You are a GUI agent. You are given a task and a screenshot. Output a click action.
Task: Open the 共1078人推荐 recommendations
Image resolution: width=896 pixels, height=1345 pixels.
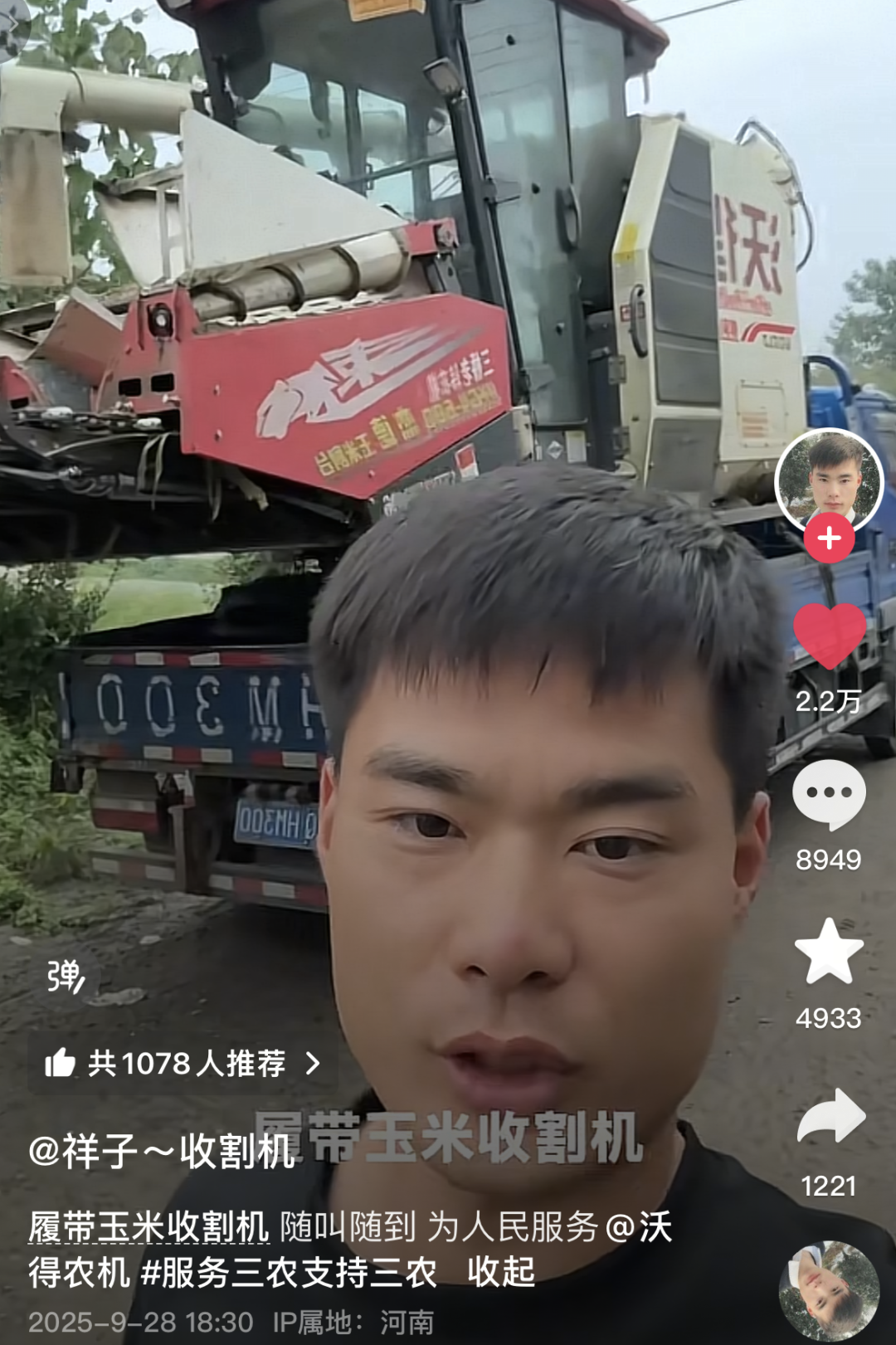click(183, 1064)
